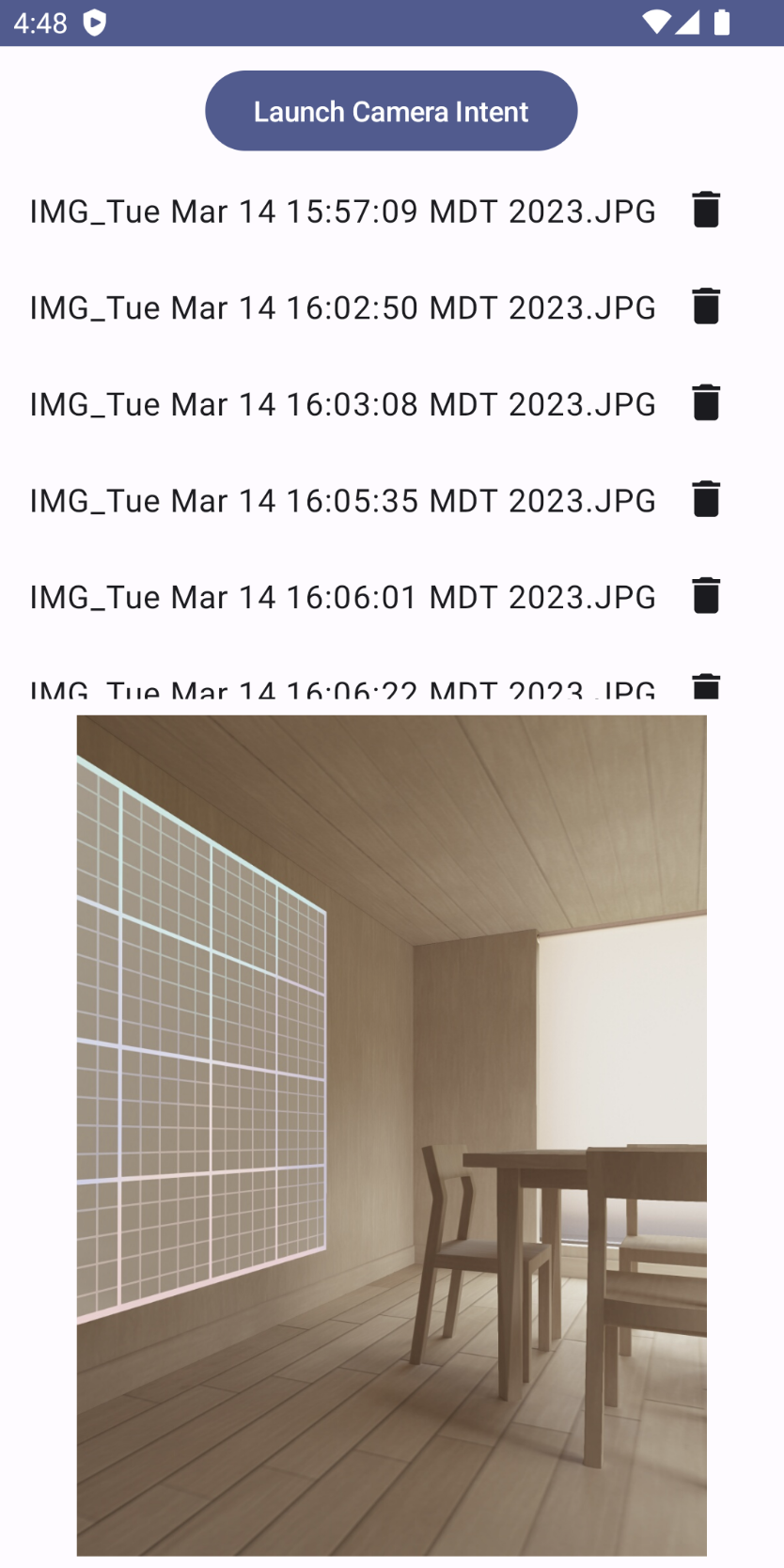Remove the 16:02:50 image with trash icon
Viewport: 784px width, 1568px height.
706,306
